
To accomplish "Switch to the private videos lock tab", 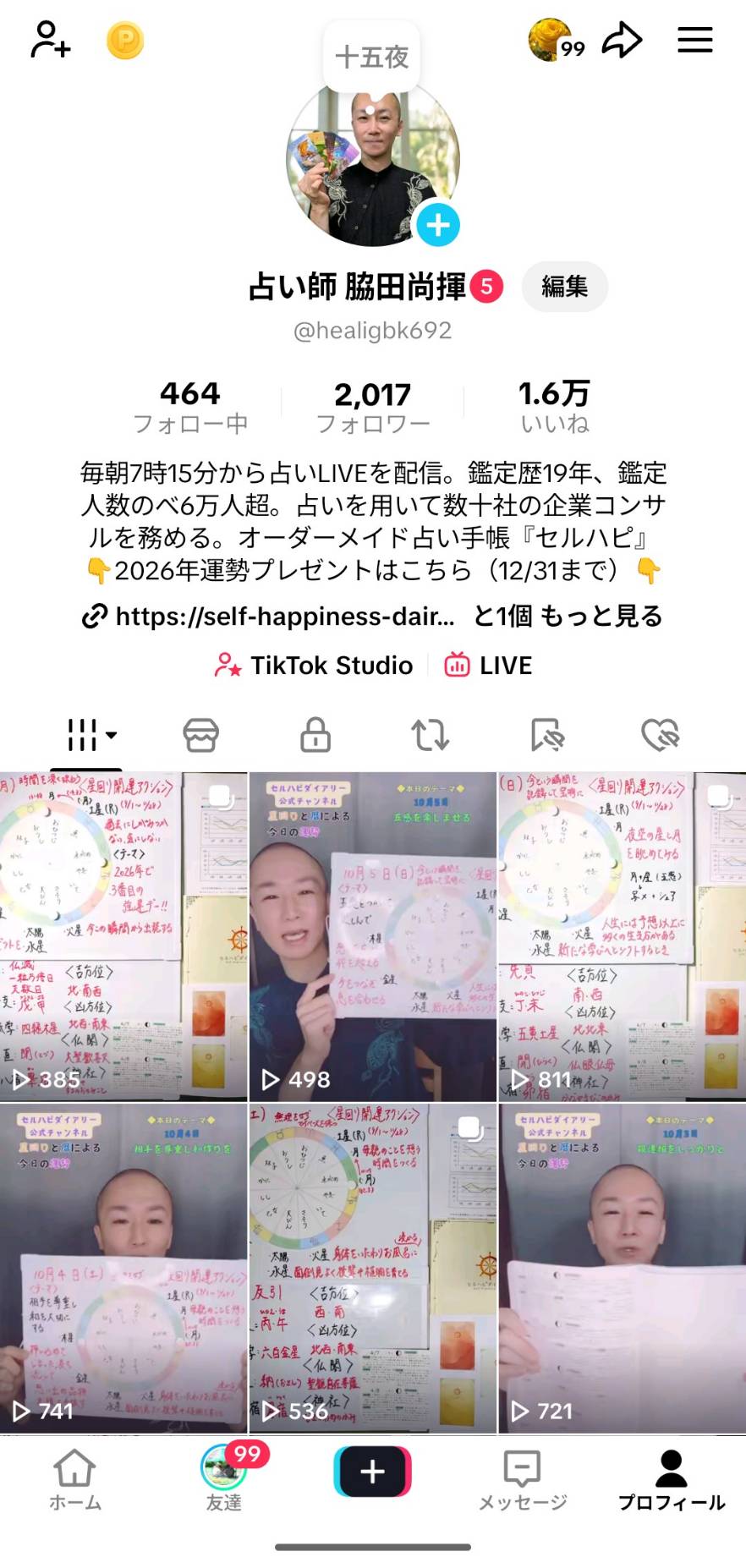I will pyautogui.click(x=315, y=735).
